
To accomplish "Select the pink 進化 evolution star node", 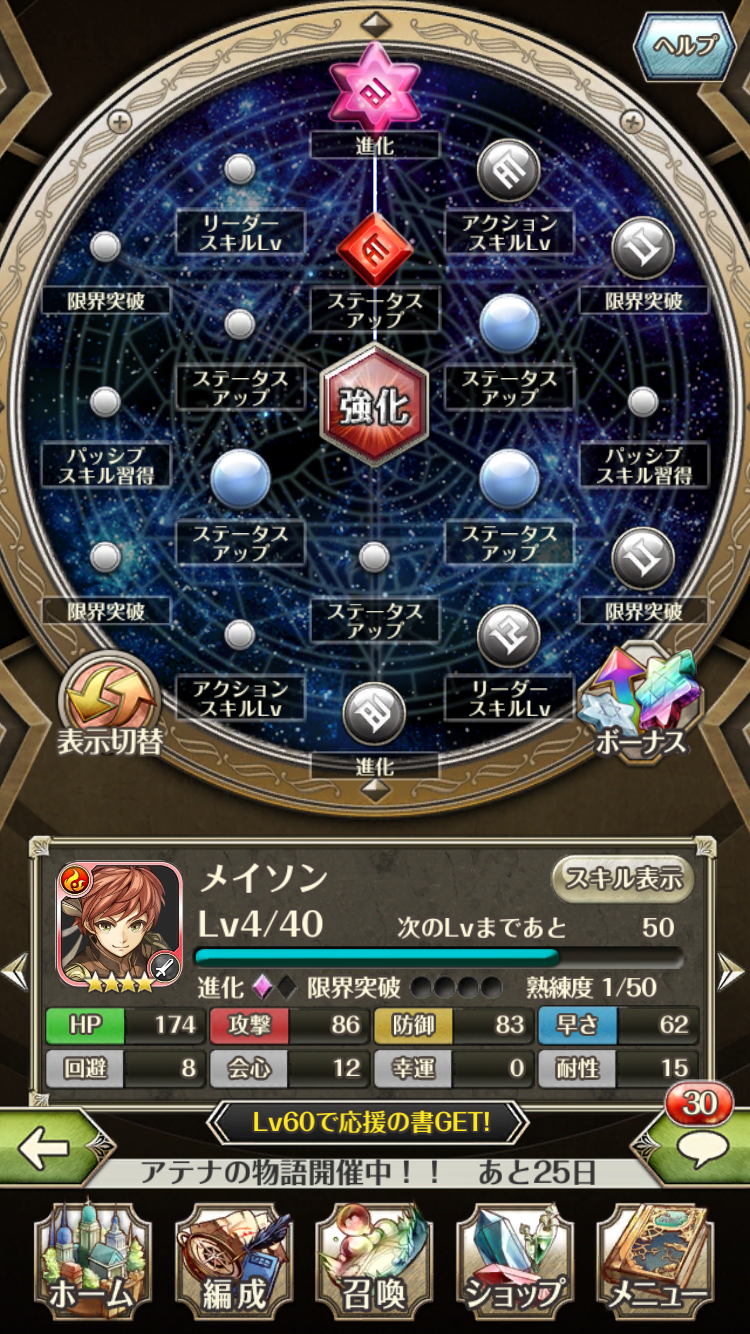I will (375, 90).
